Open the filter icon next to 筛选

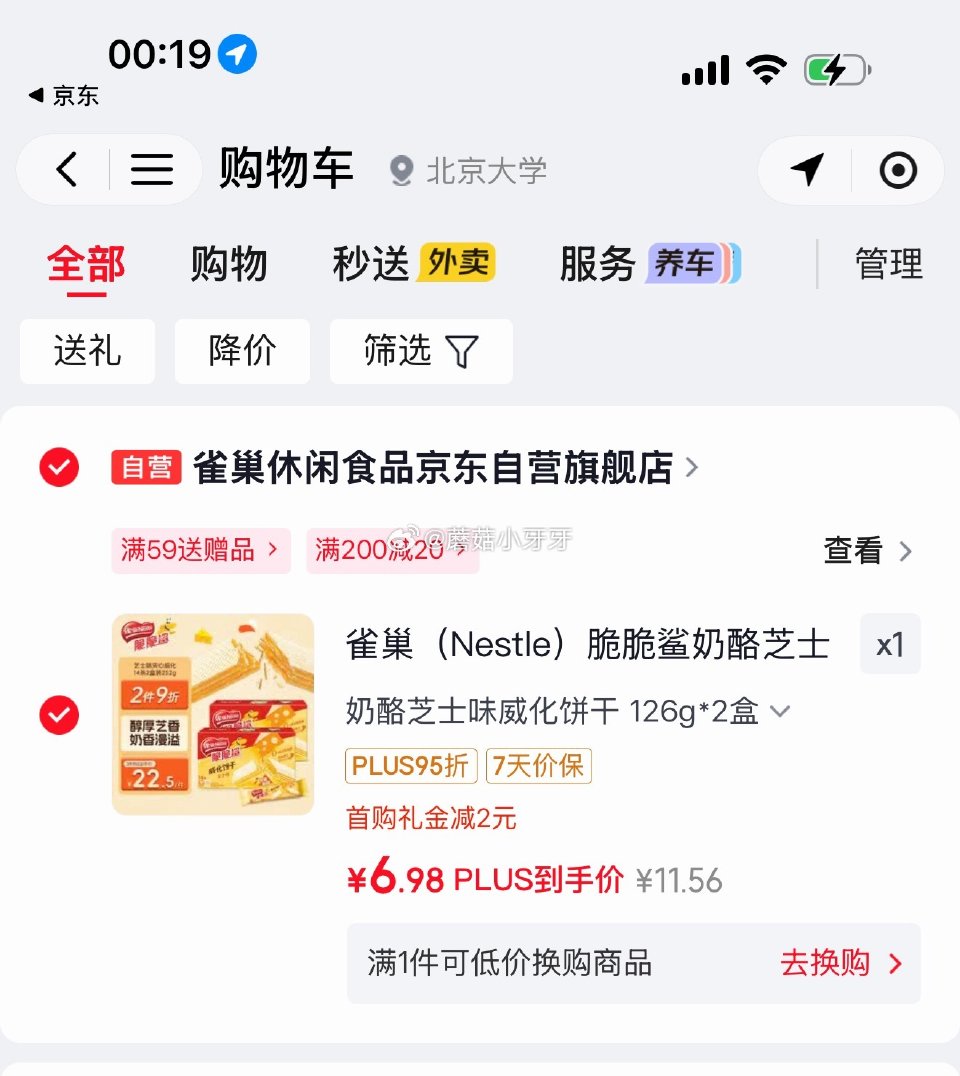click(x=462, y=351)
